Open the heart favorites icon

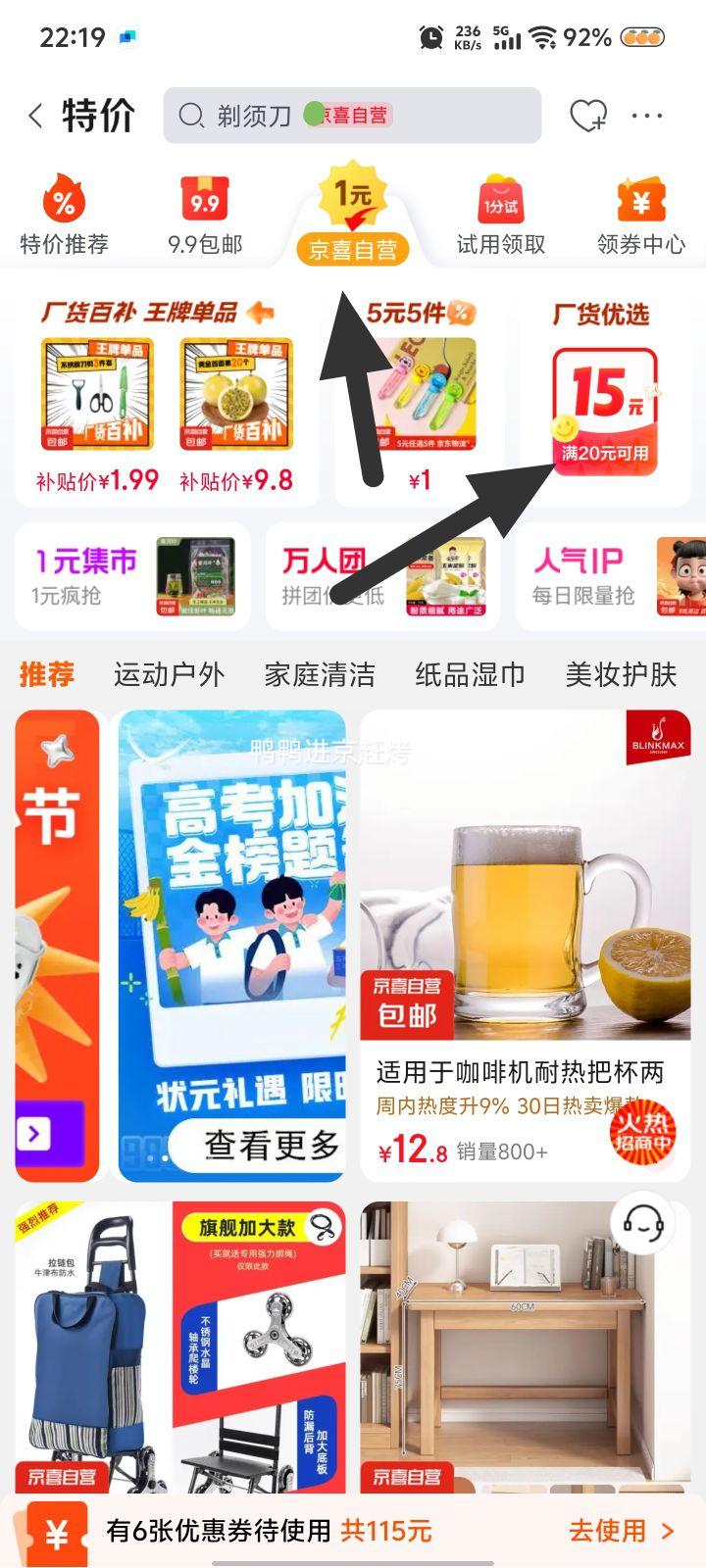[588, 117]
